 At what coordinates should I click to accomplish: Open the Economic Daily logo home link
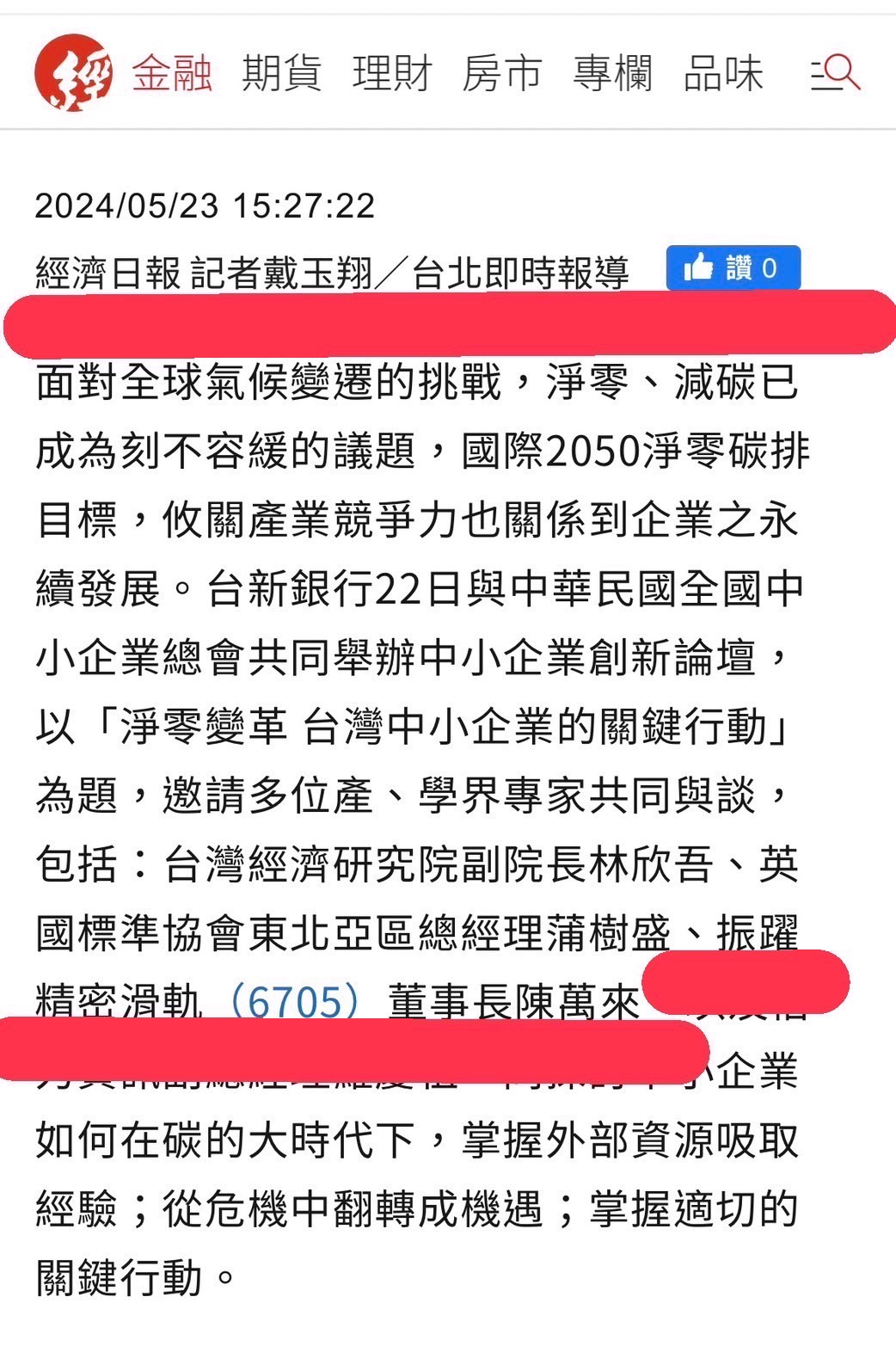[x=73, y=72]
